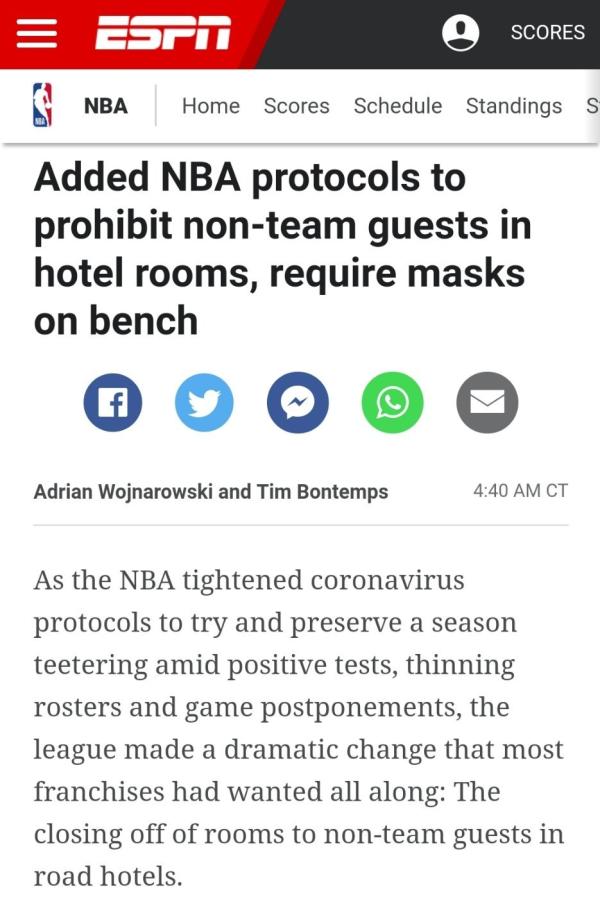Share the article on Twitter
Image resolution: width=600 pixels, height=904 pixels.
(204, 403)
